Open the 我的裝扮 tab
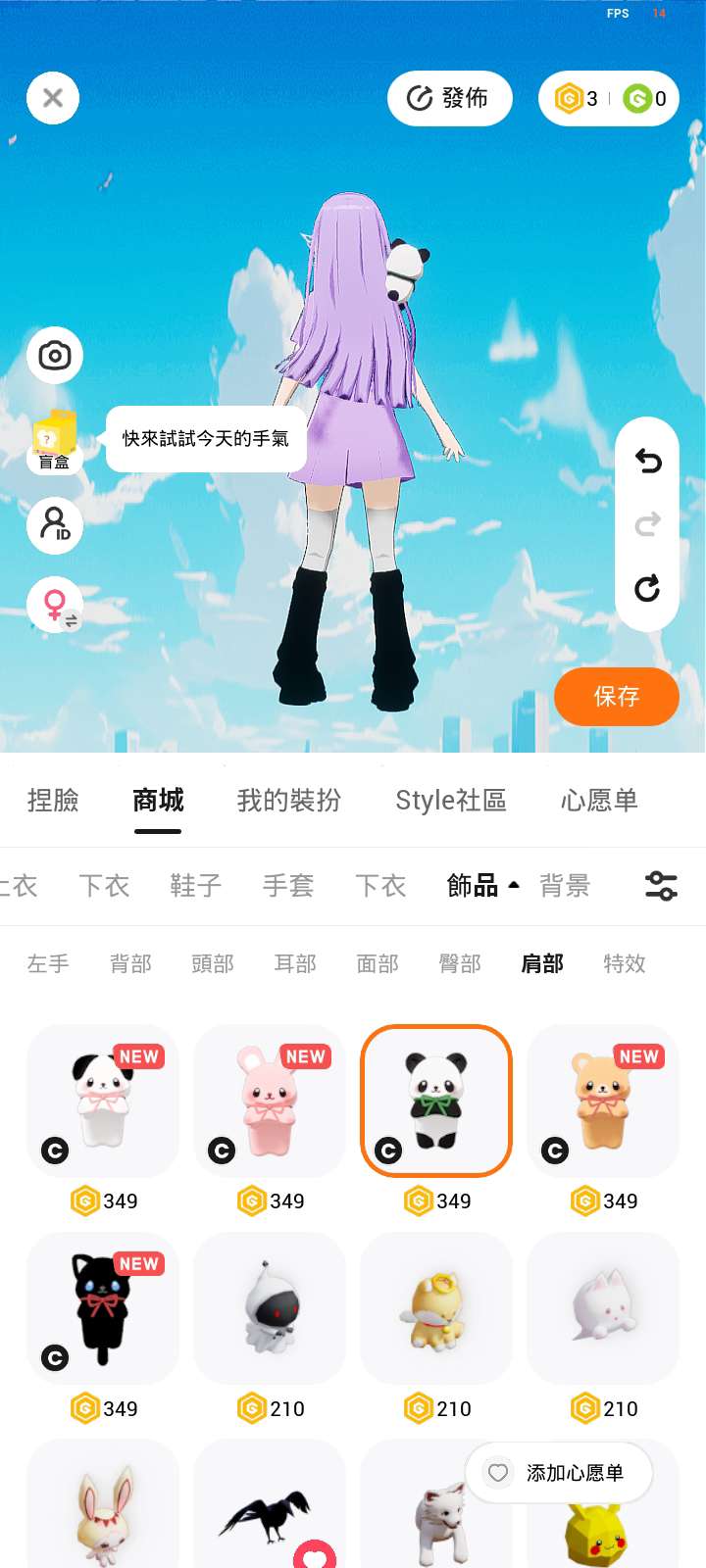This screenshot has height=1568, width=706. tap(289, 801)
